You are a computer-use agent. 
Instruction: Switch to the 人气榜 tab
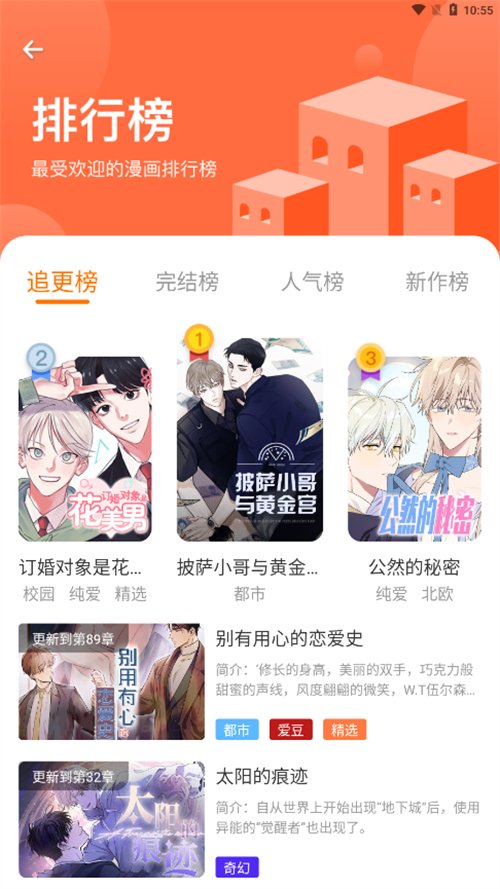[312, 282]
